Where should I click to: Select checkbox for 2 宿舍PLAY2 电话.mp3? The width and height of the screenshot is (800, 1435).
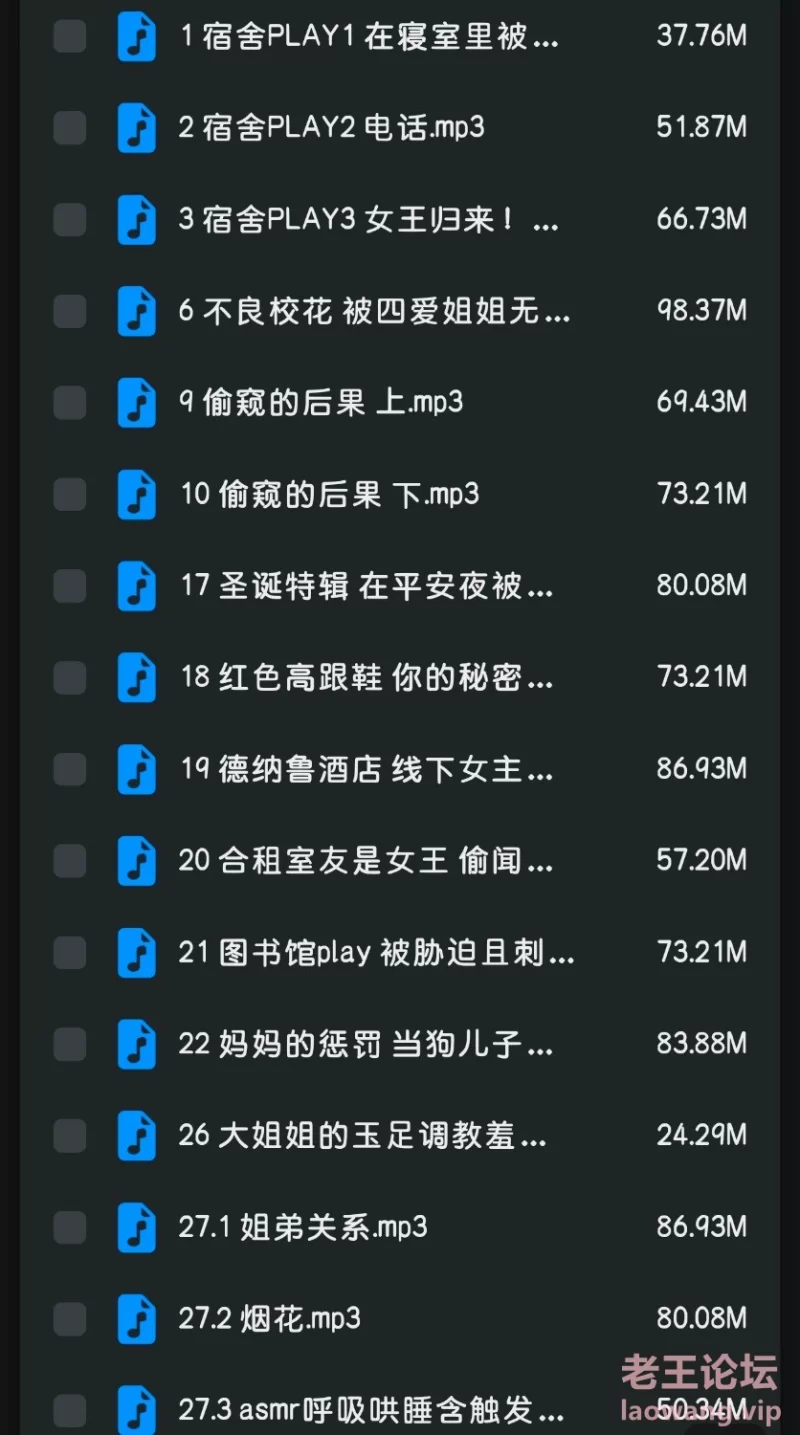[x=69, y=128]
